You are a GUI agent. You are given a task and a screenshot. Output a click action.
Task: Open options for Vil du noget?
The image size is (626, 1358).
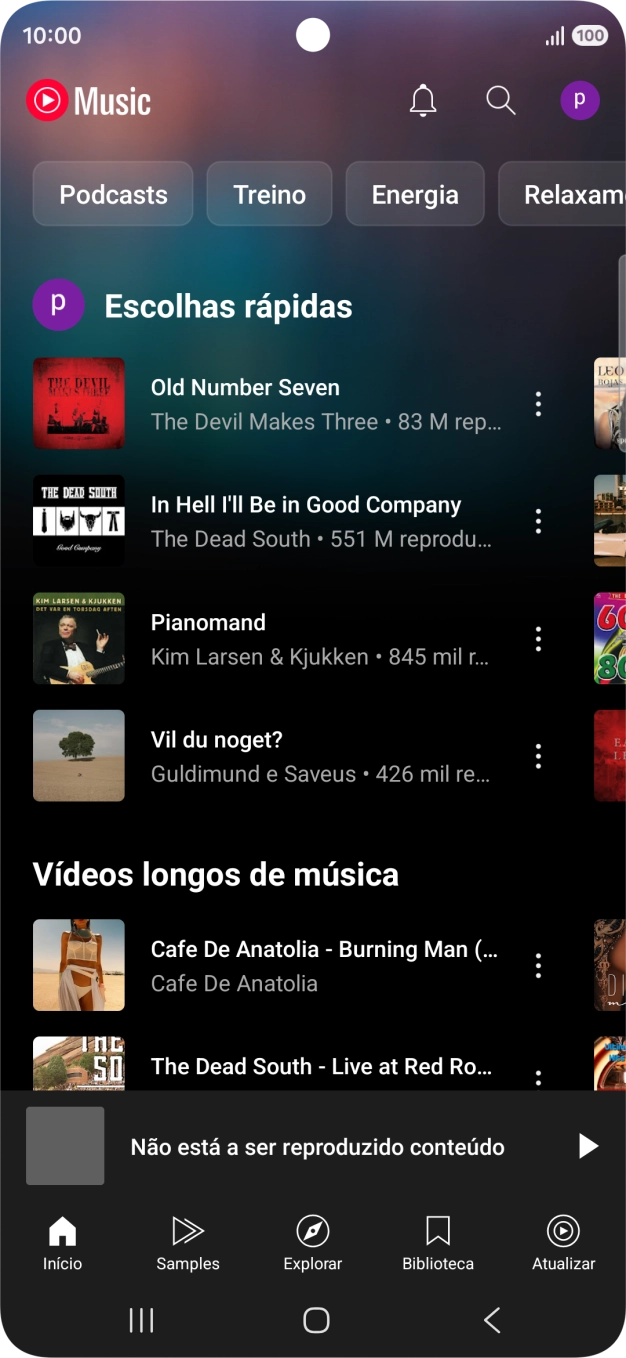(x=538, y=756)
